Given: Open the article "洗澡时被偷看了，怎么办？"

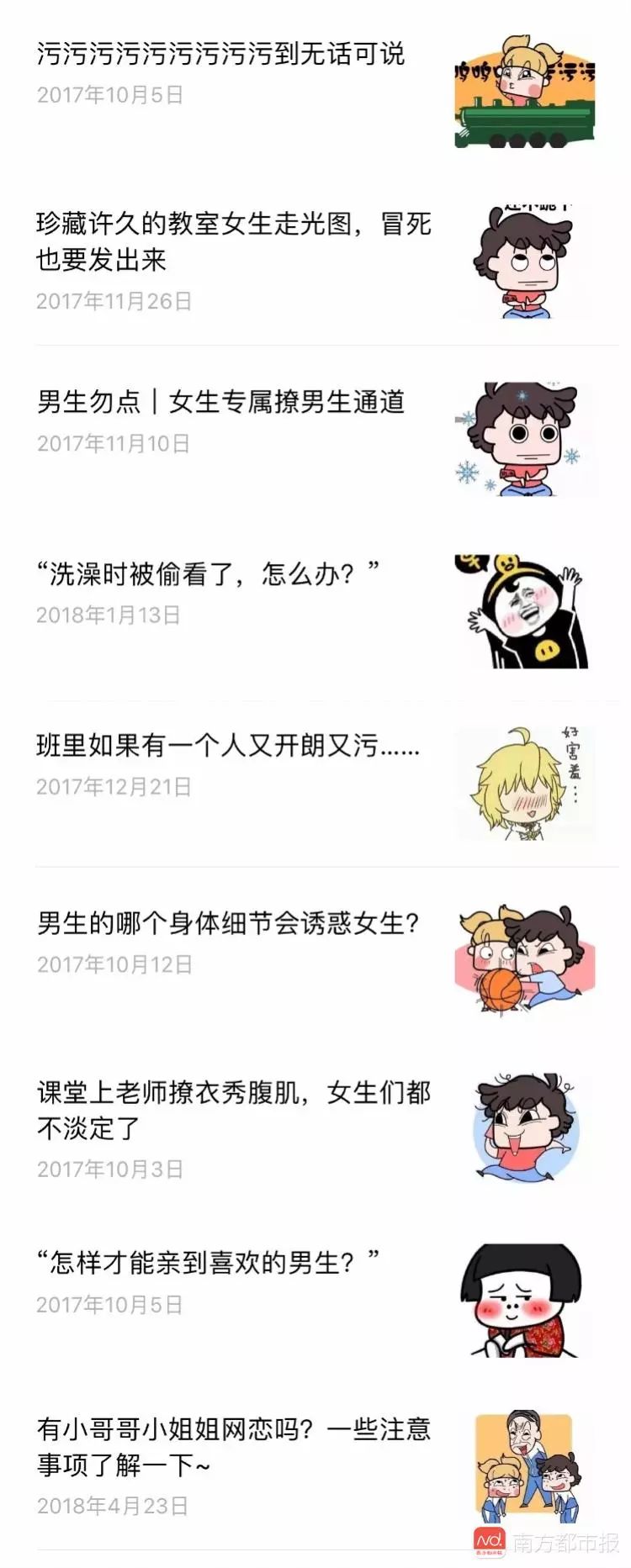Looking at the screenshot, I should click(210, 568).
